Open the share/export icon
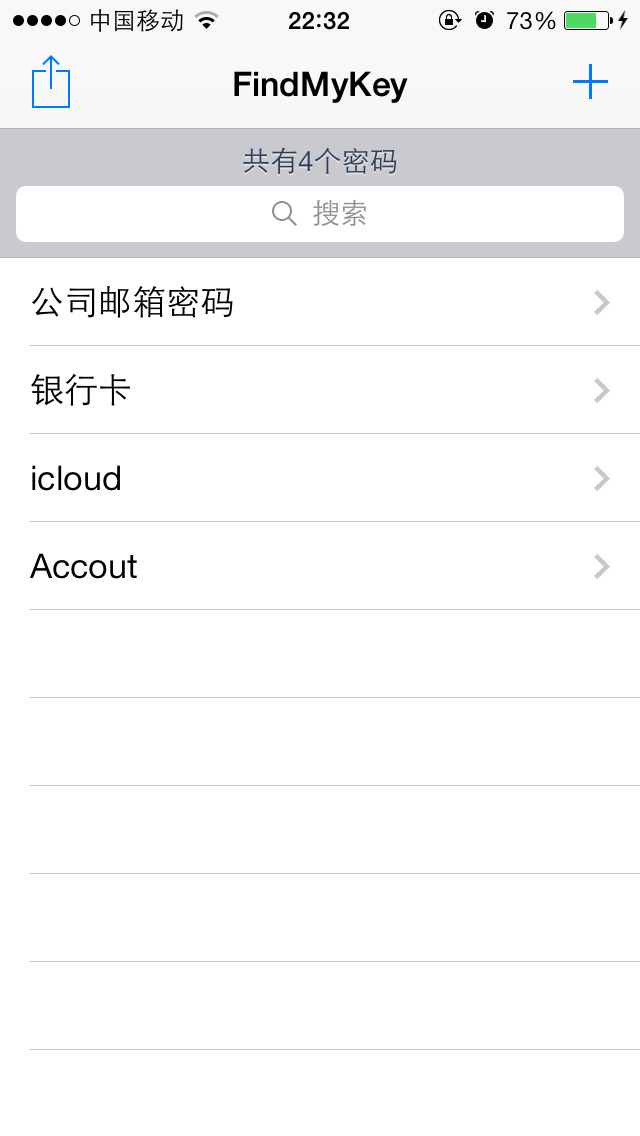The image size is (640, 1136). tap(51, 82)
